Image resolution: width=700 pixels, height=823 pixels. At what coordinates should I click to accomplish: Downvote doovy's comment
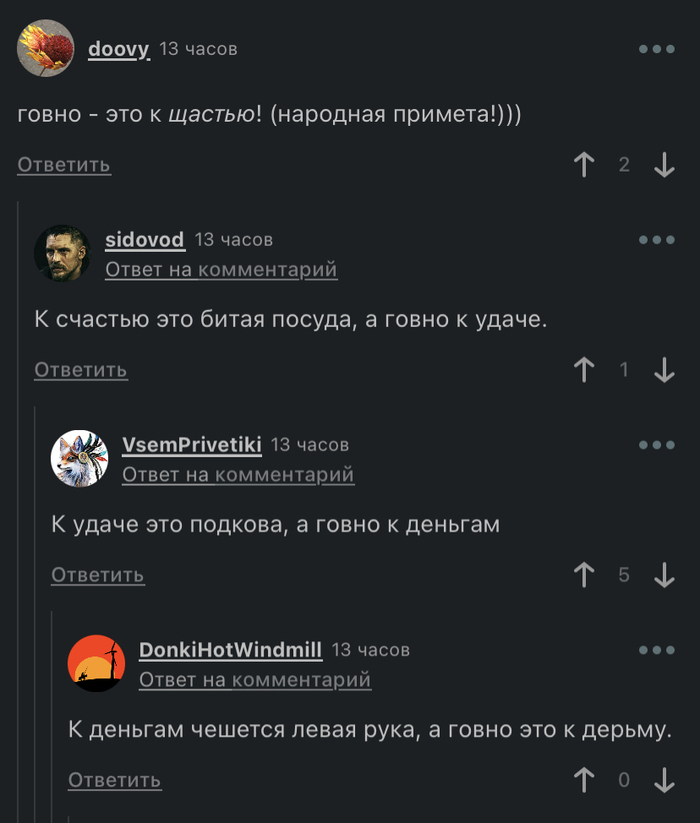(664, 165)
